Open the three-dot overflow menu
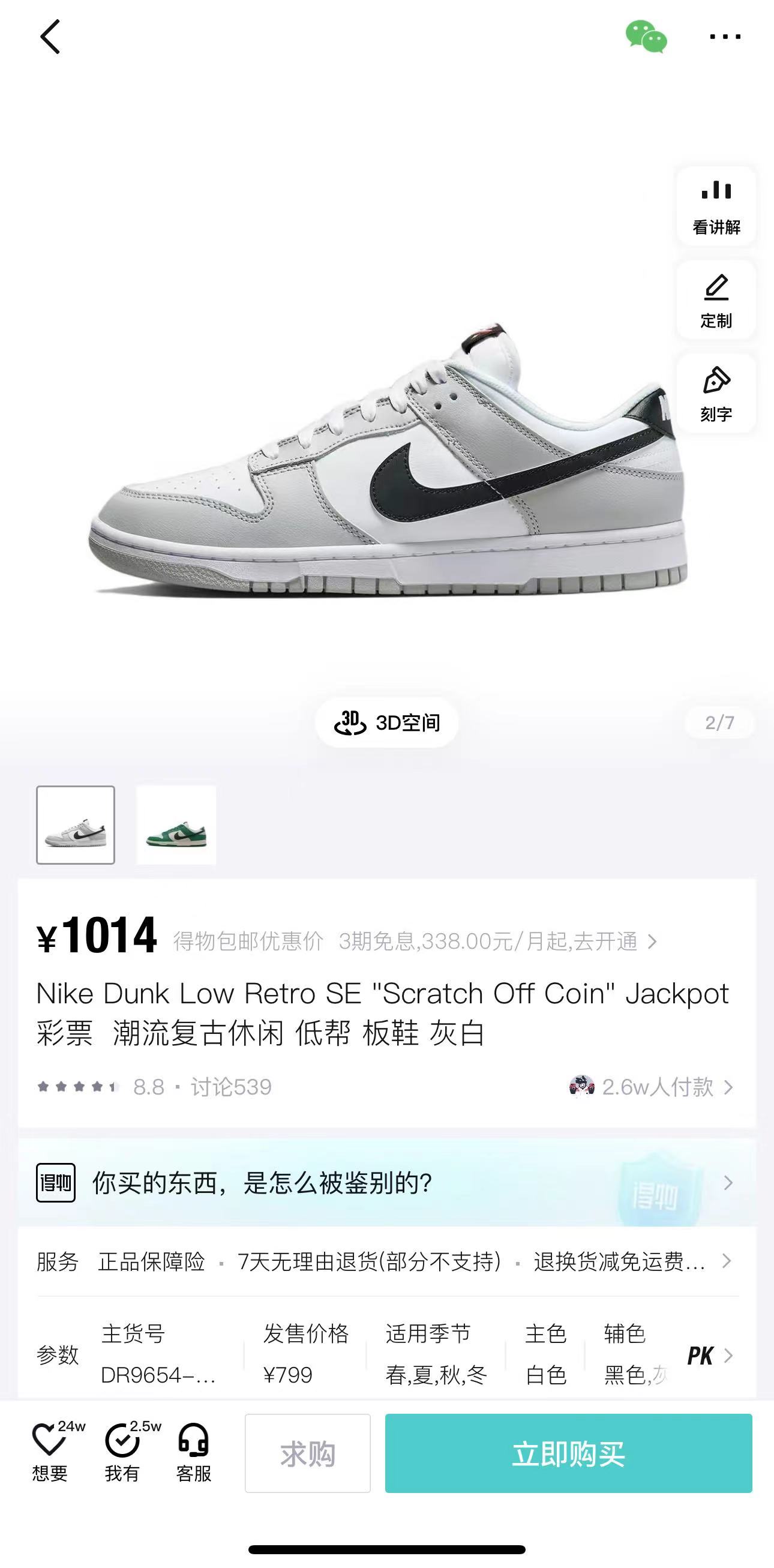774x1568 pixels. pyautogui.click(x=725, y=37)
